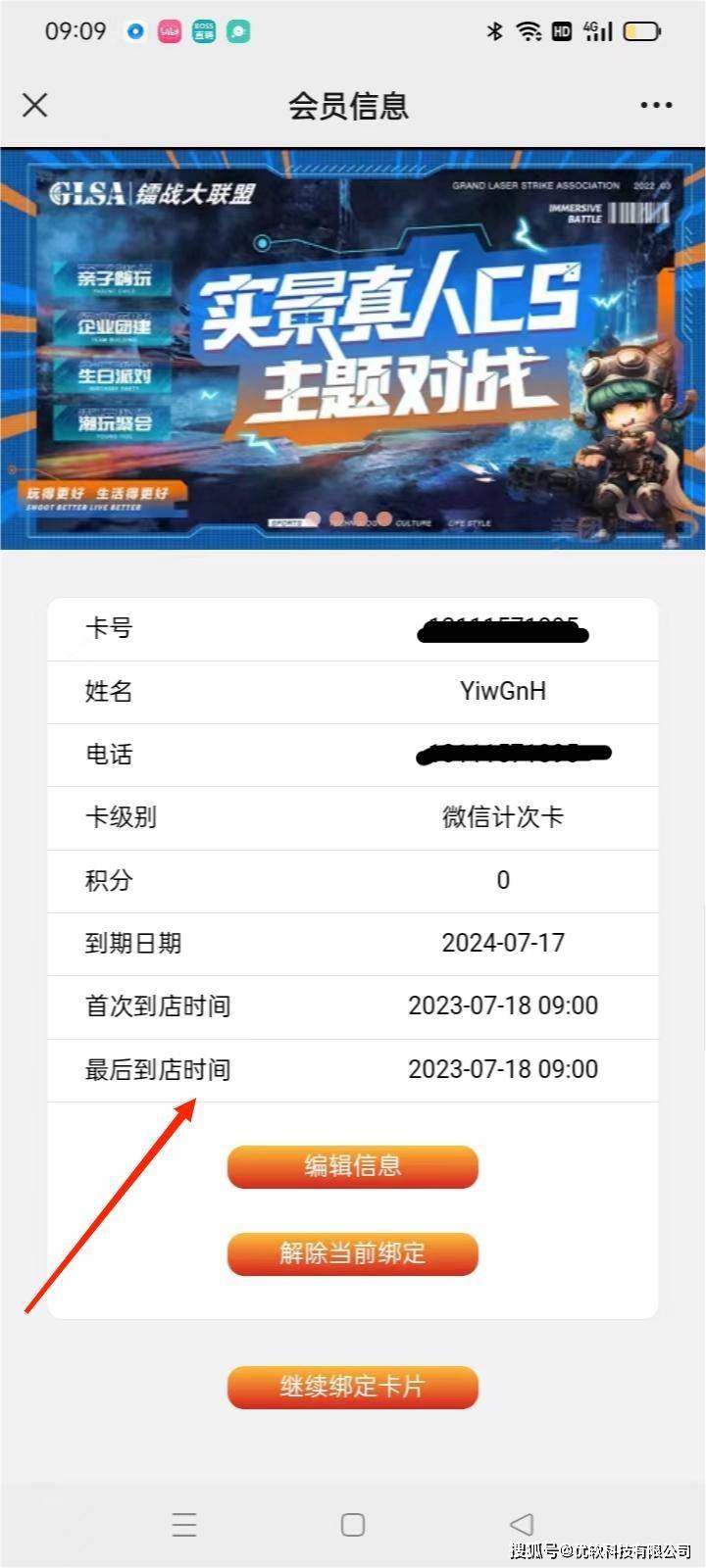Switch to the 会员信息 title tab
This screenshot has width=706, height=1568.
point(351,104)
